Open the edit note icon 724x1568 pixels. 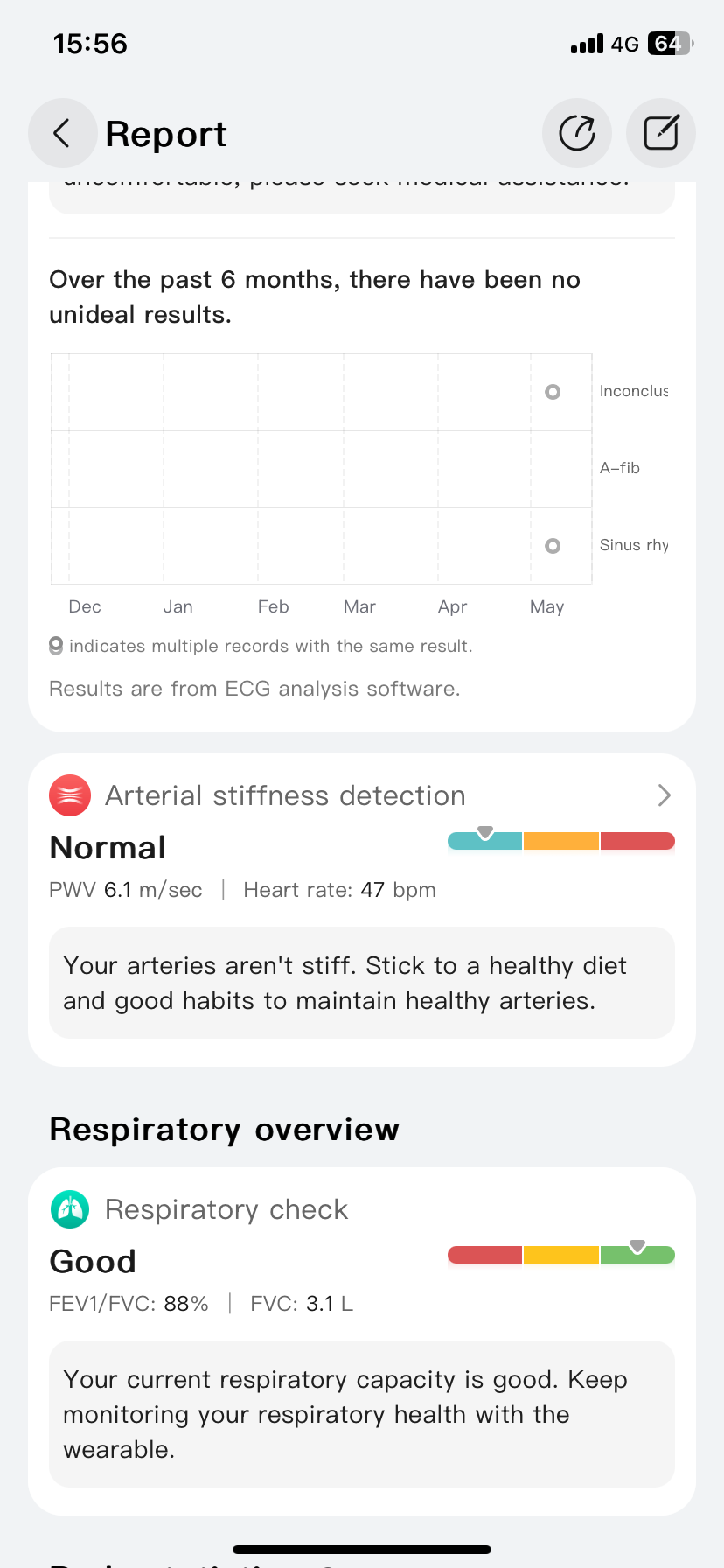(x=661, y=133)
